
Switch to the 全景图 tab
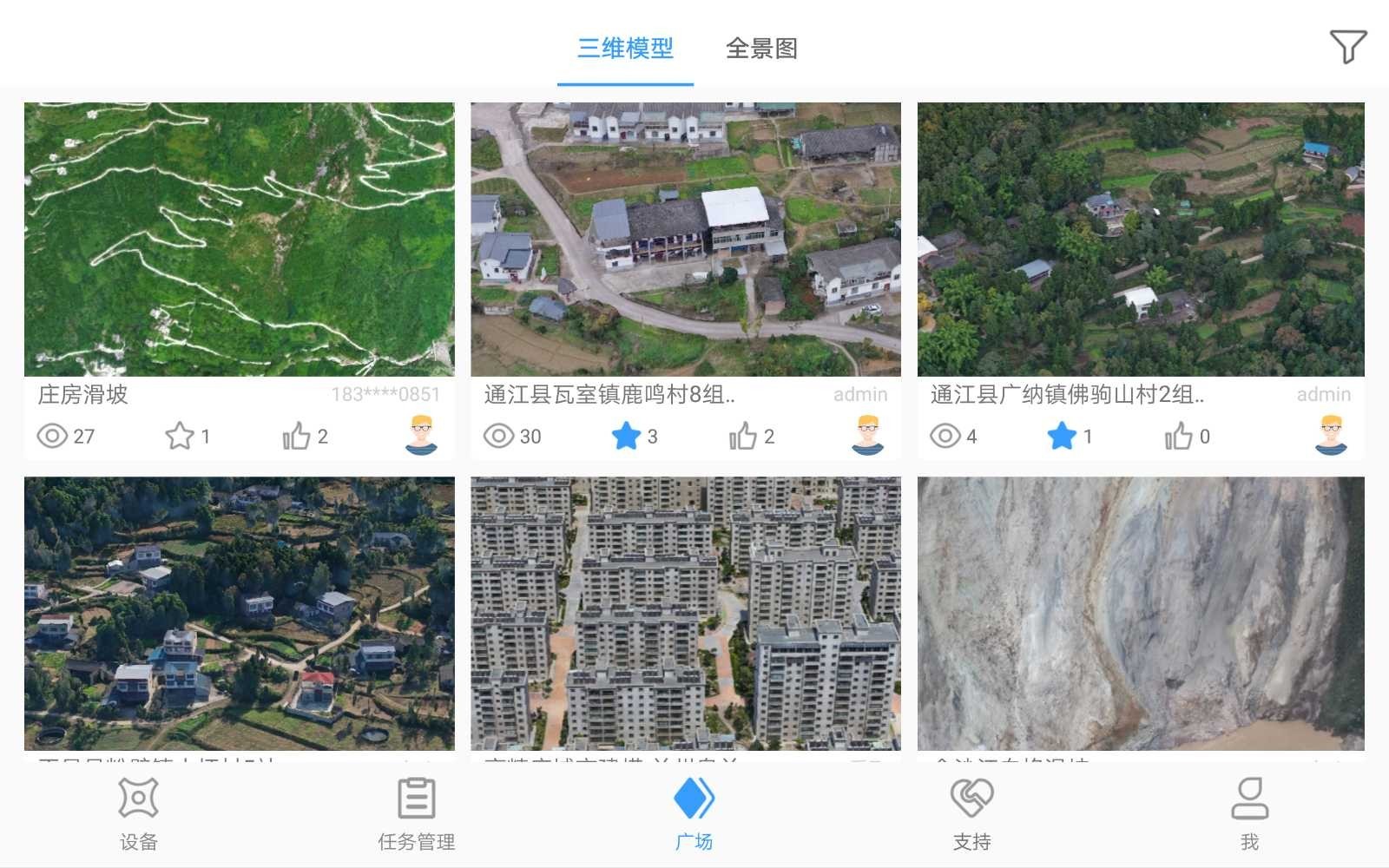(761, 48)
